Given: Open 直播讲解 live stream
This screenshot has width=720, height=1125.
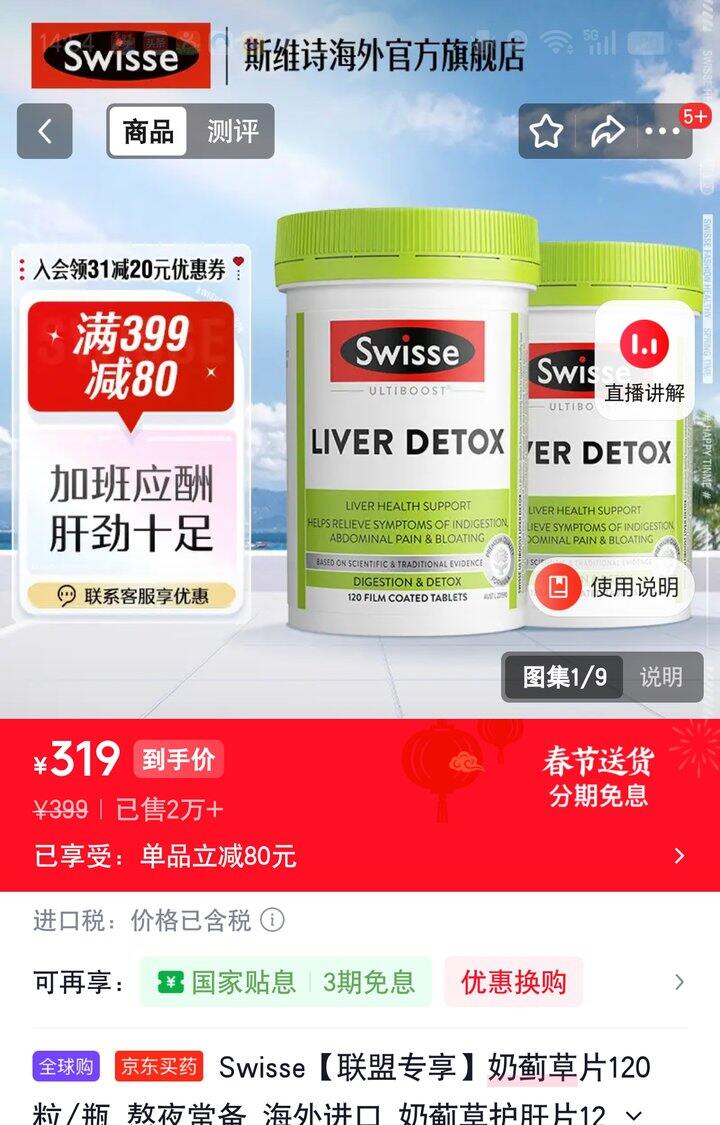Looking at the screenshot, I should (x=644, y=360).
